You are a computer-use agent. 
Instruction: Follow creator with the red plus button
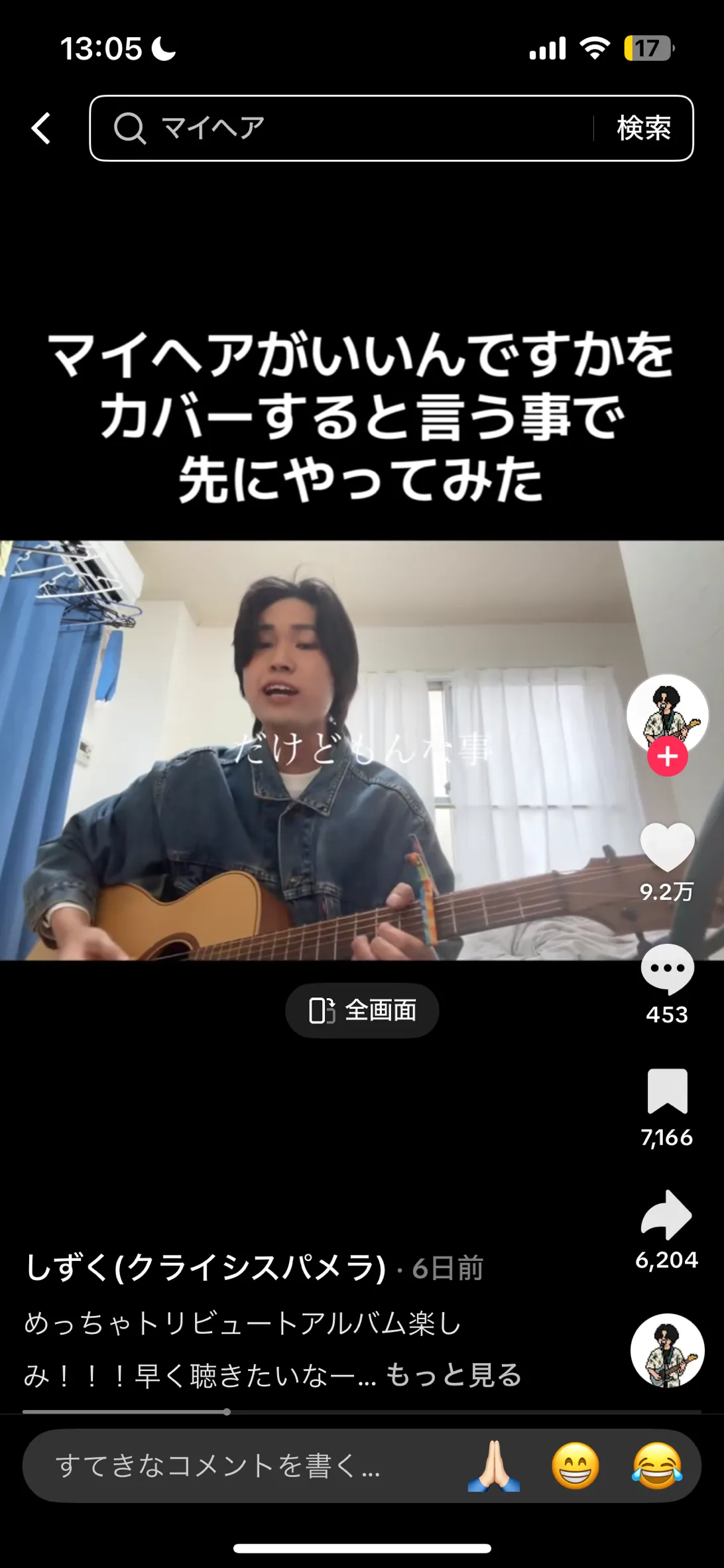[667, 757]
